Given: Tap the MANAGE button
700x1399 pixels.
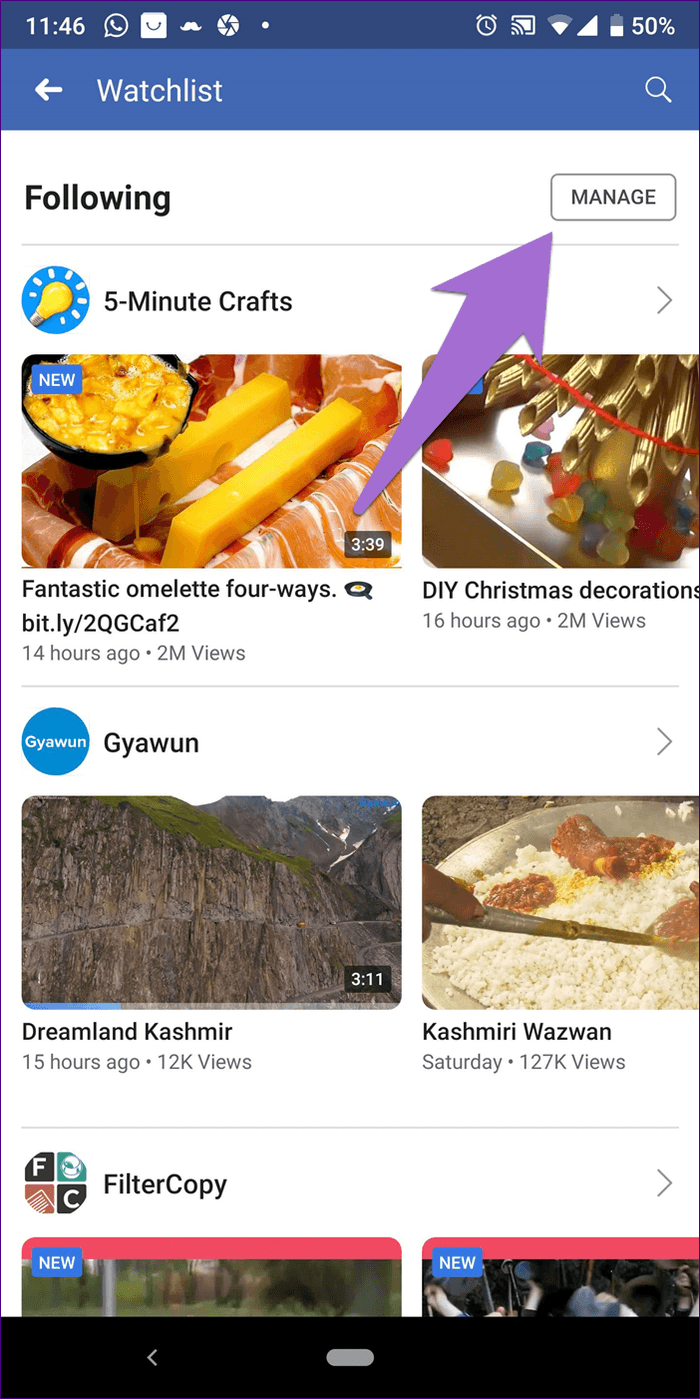Looking at the screenshot, I should pos(613,197).
